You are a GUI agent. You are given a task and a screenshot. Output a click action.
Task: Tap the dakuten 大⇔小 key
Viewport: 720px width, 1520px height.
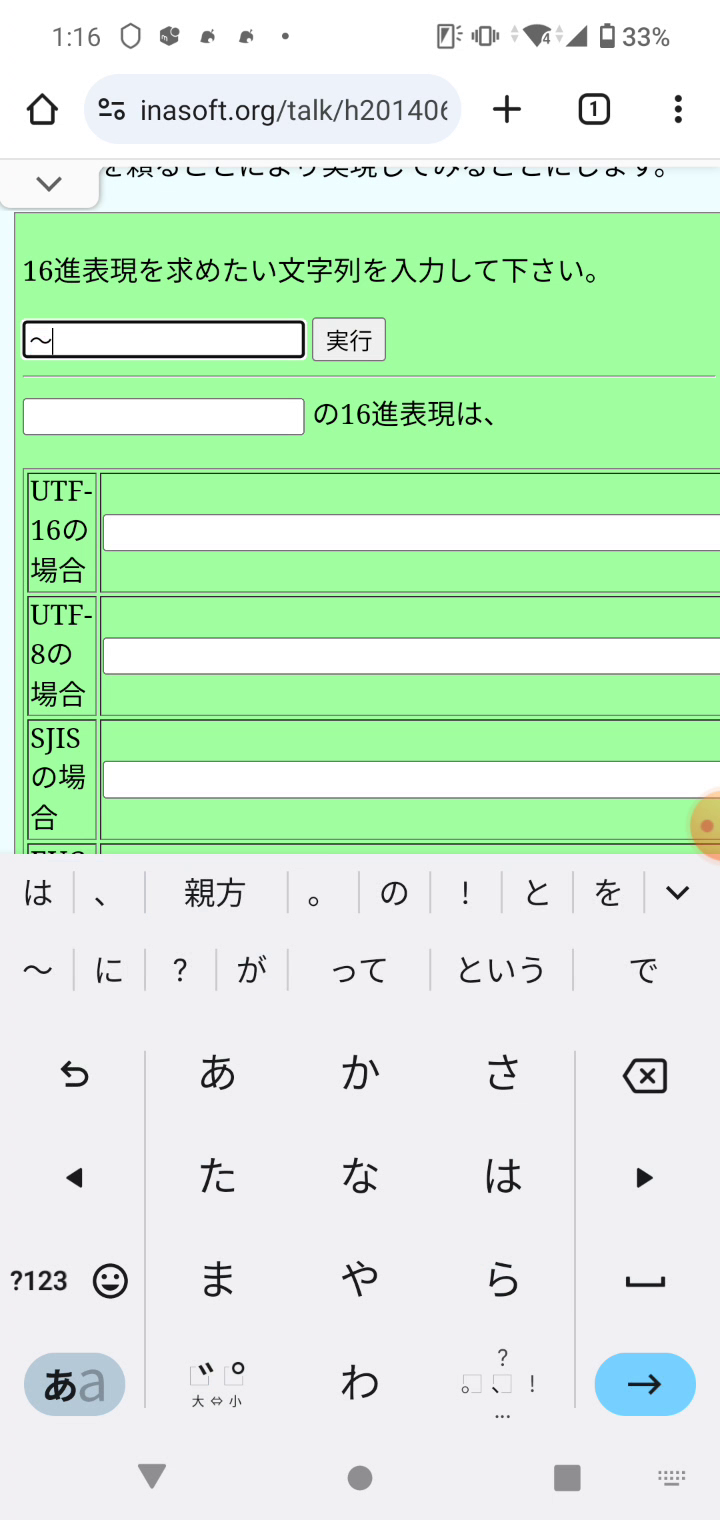click(x=216, y=1384)
